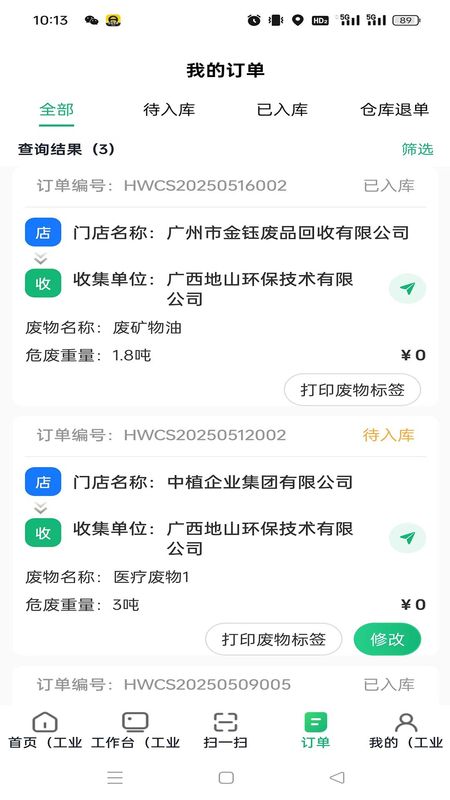450x800 pixels.
Task: Select the 全部 tab
Action: point(57,110)
